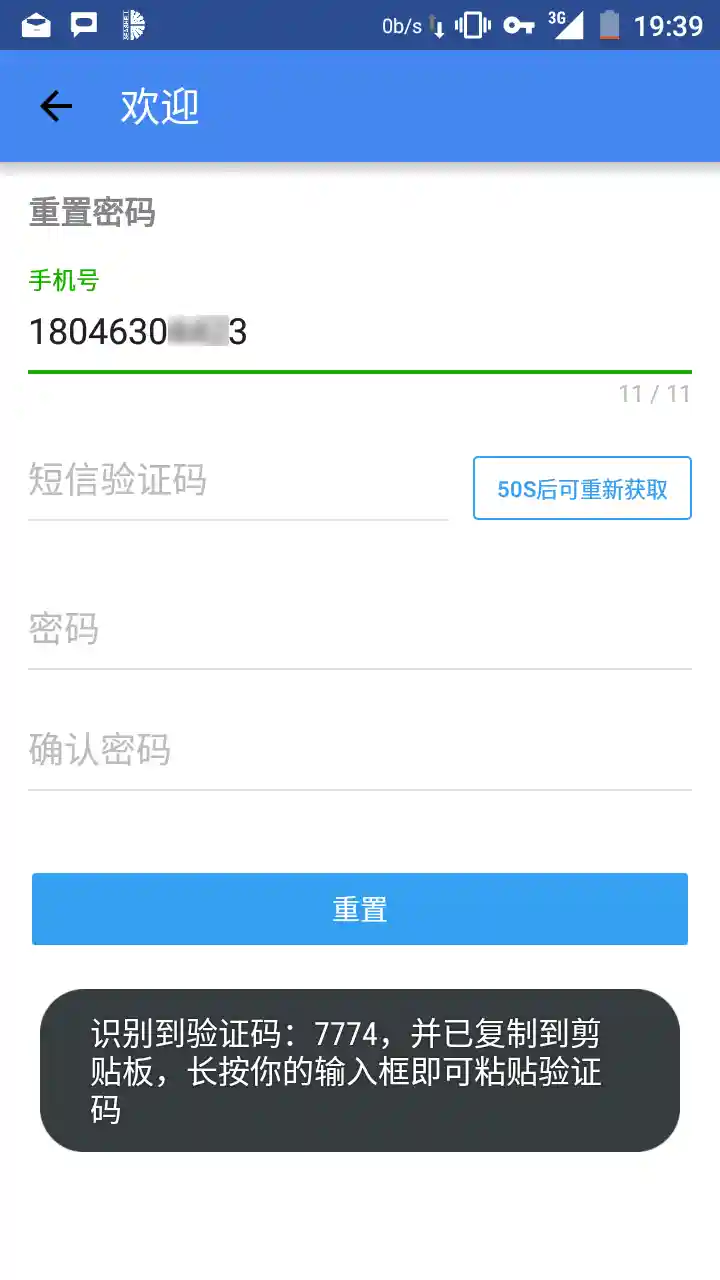The height and width of the screenshot is (1280, 720).
Task: Tap the 3G signal indicator
Action: pos(567,25)
